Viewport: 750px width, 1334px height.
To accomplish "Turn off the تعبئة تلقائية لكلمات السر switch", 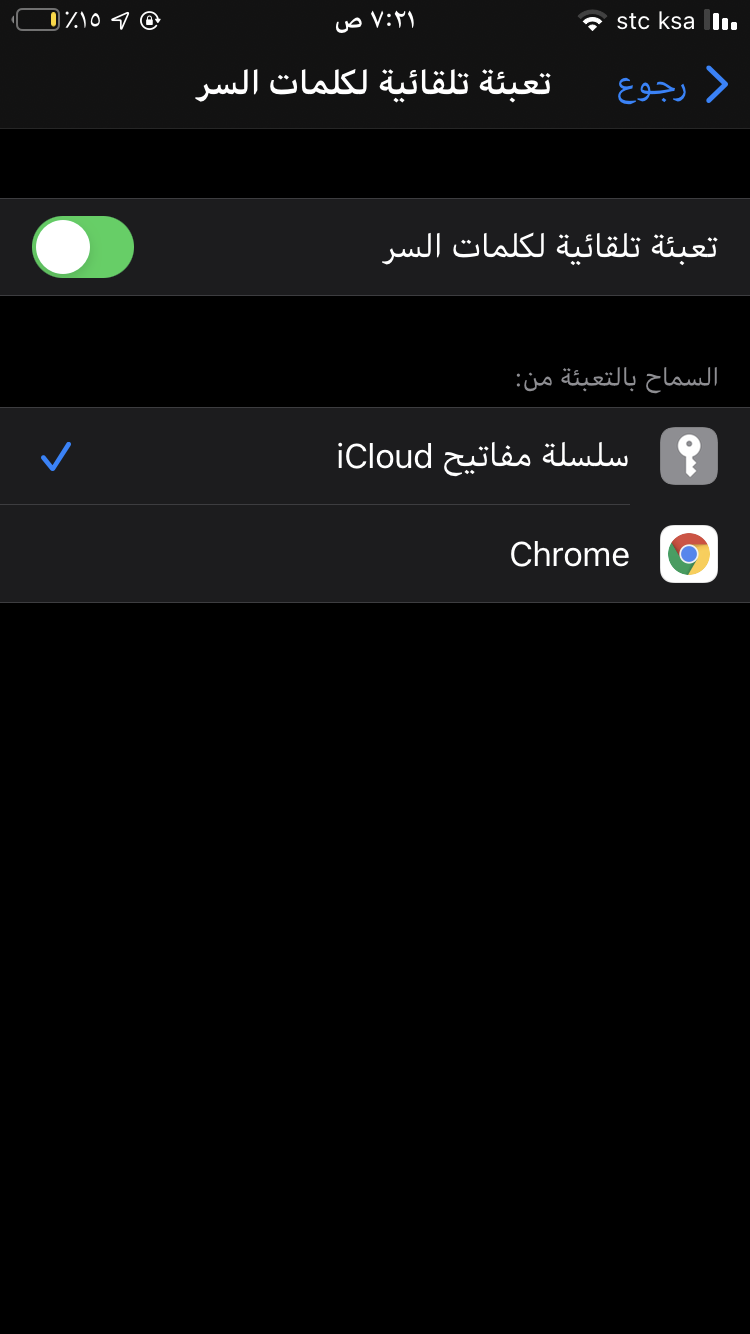I will [83, 247].
